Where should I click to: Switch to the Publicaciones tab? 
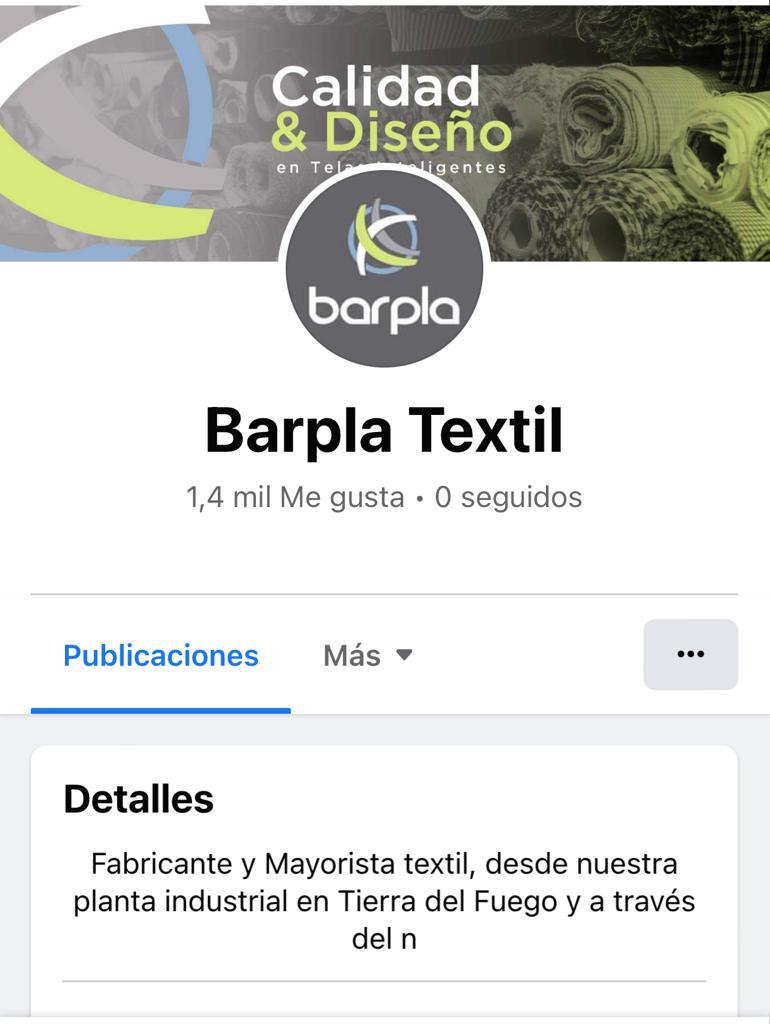click(x=161, y=656)
